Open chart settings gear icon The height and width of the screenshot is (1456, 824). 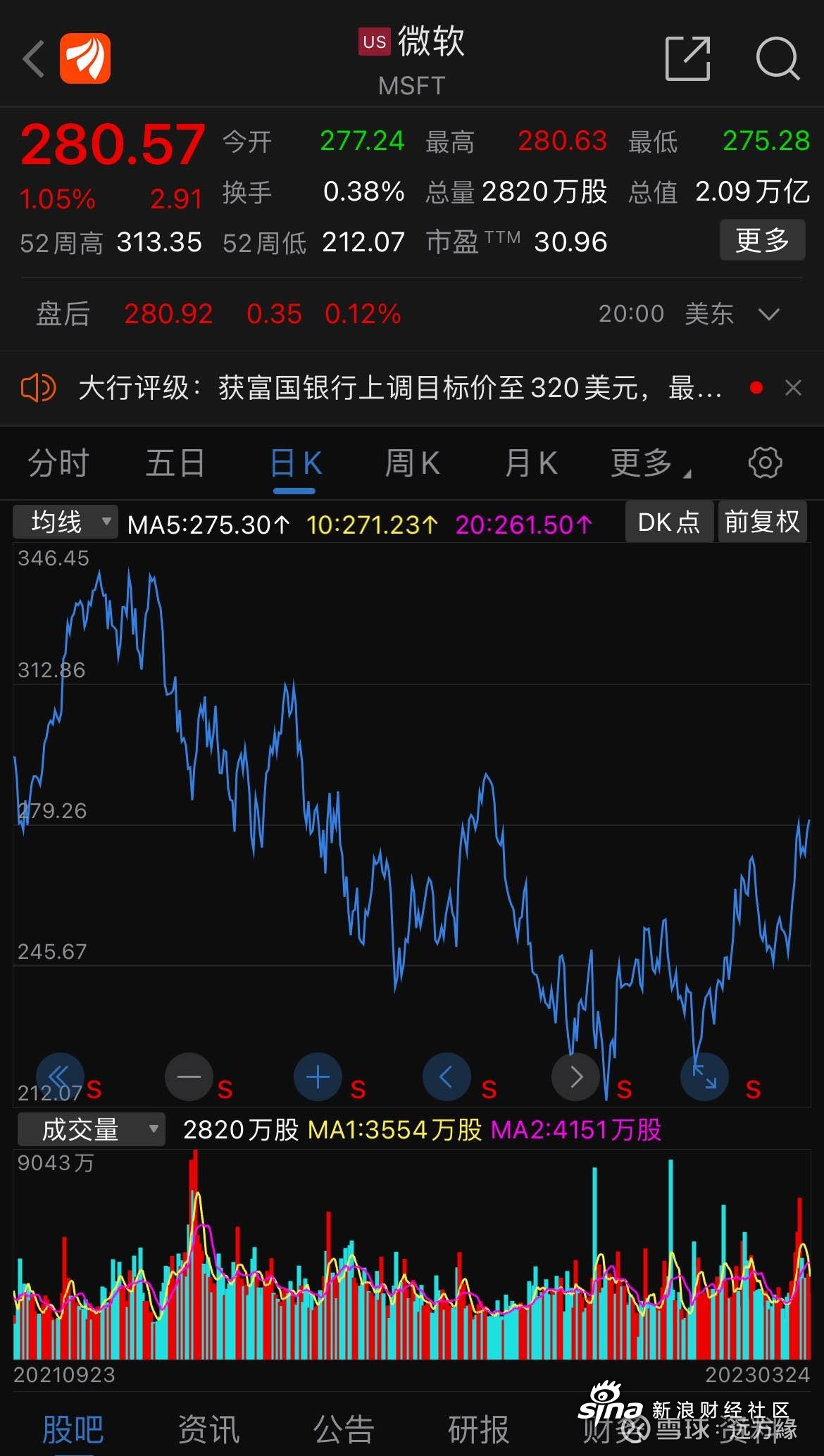(x=765, y=463)
